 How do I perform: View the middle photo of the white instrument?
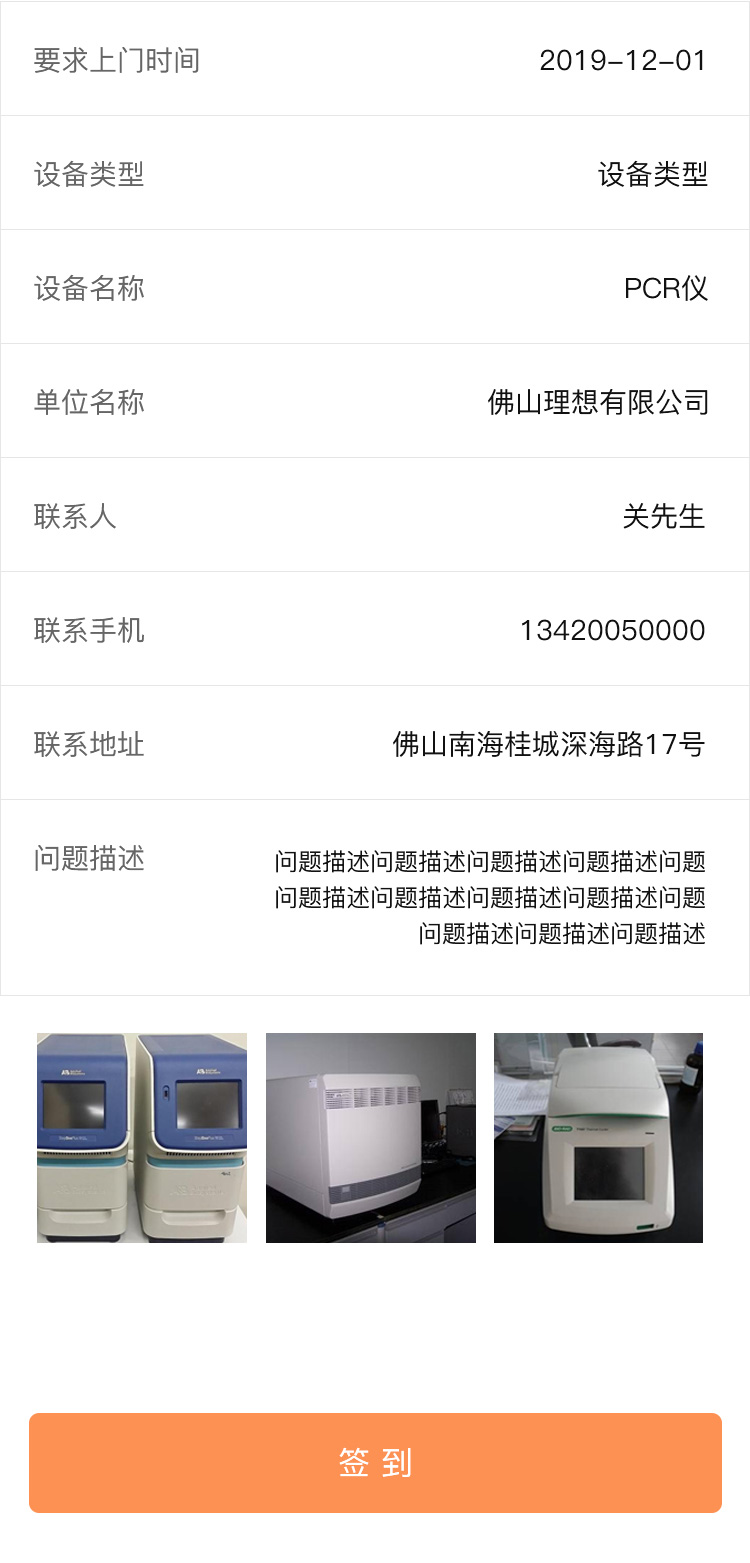[x=371, y=1138]
